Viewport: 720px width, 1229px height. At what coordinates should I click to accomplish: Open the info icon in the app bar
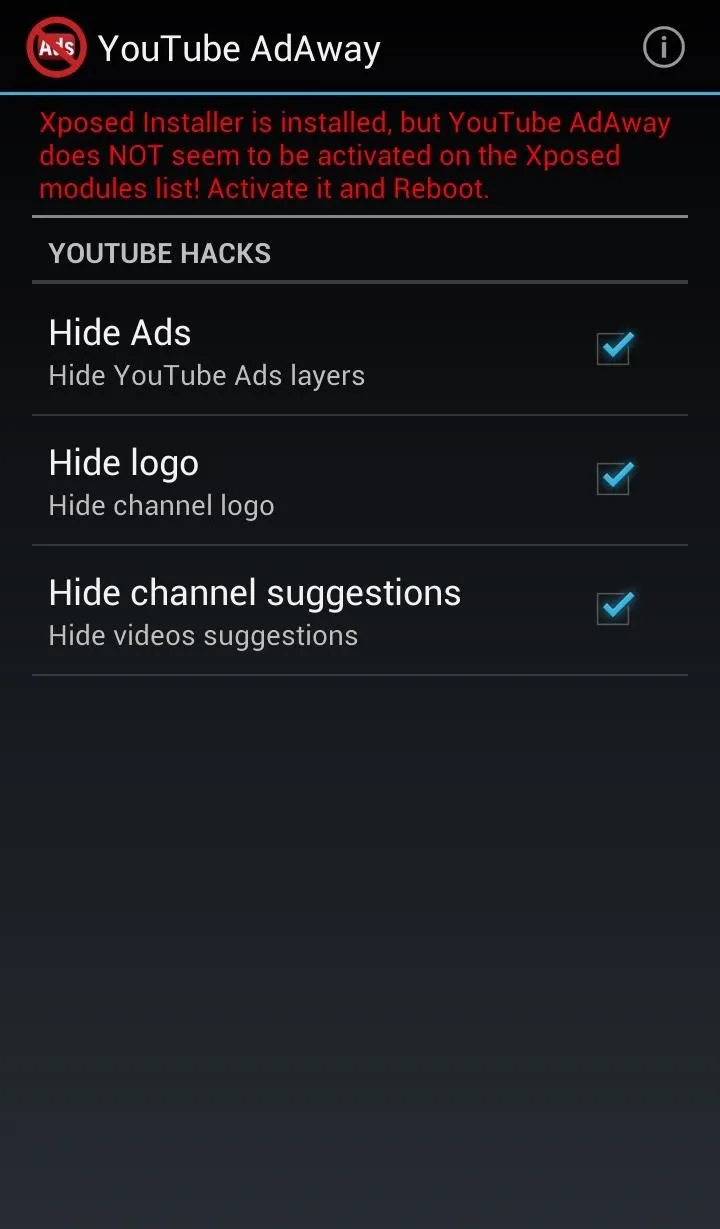[x=663, y=47]
